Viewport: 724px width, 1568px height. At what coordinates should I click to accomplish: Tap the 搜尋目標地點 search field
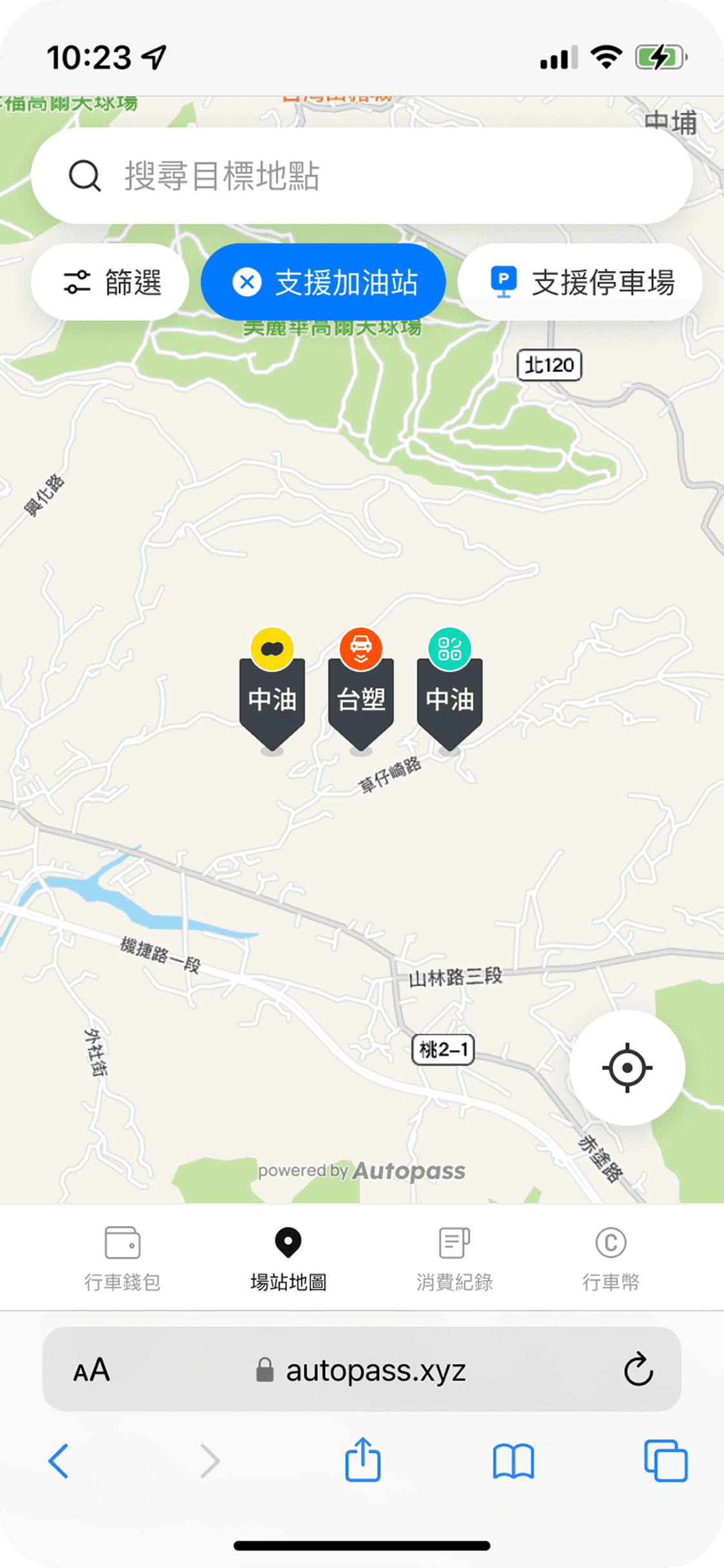point(362,176)
